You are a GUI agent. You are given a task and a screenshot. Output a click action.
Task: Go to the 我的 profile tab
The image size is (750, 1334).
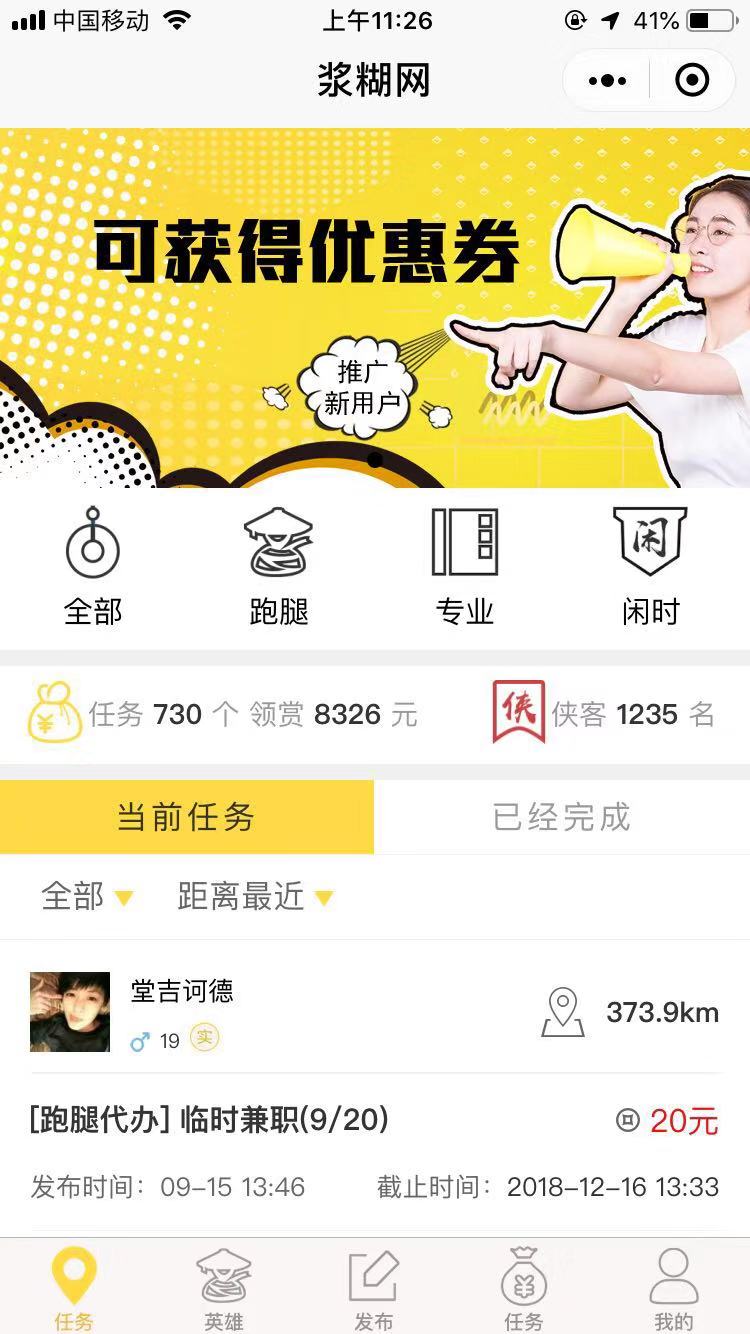coord(674,1288)
